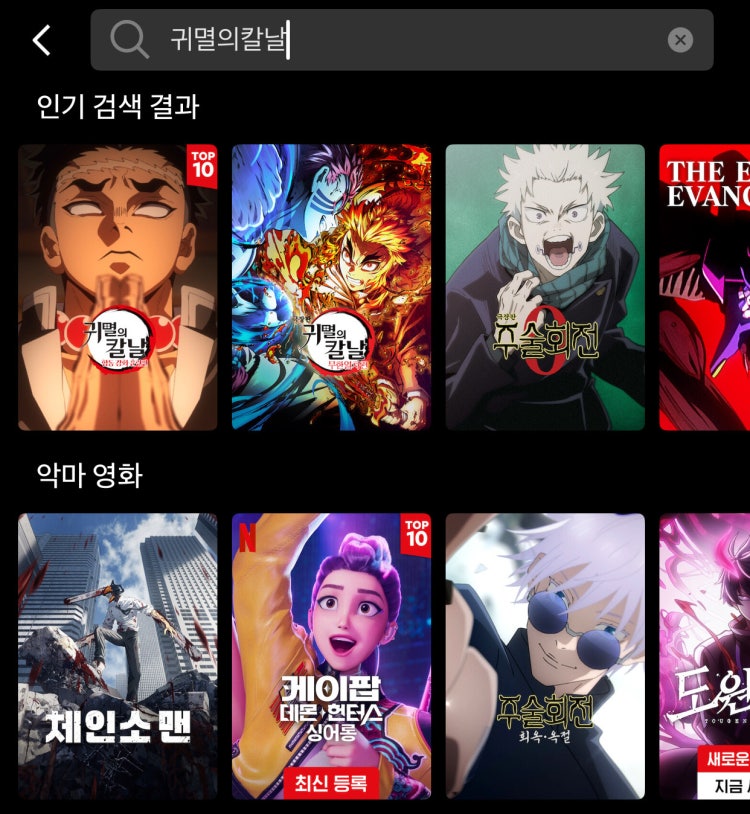Open the 체인소 맨 poster
The image size is (750, 814).
pyautogui.click(x=117, y=656)
